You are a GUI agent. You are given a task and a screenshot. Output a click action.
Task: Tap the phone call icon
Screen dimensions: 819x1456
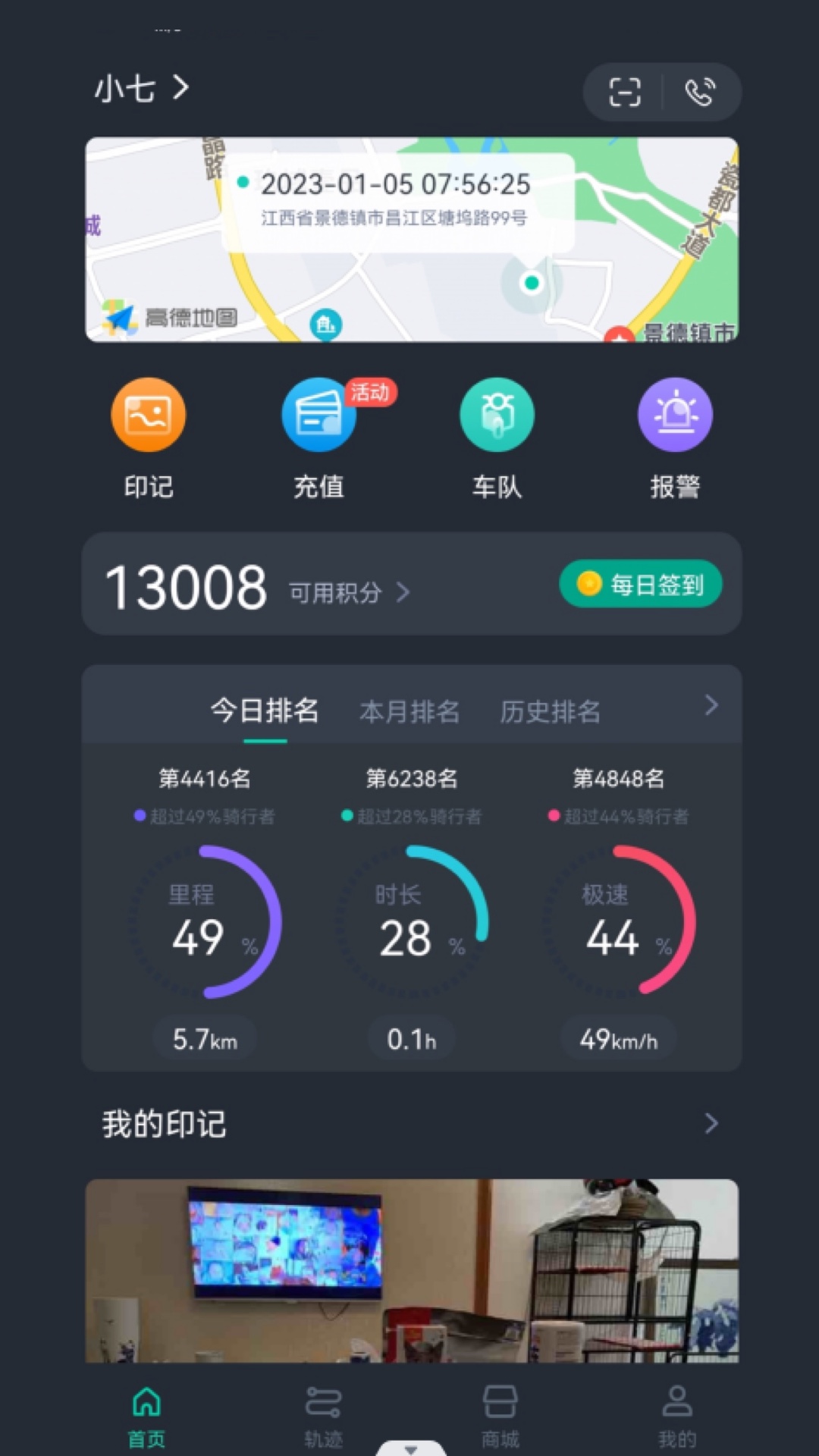(699, 93)
